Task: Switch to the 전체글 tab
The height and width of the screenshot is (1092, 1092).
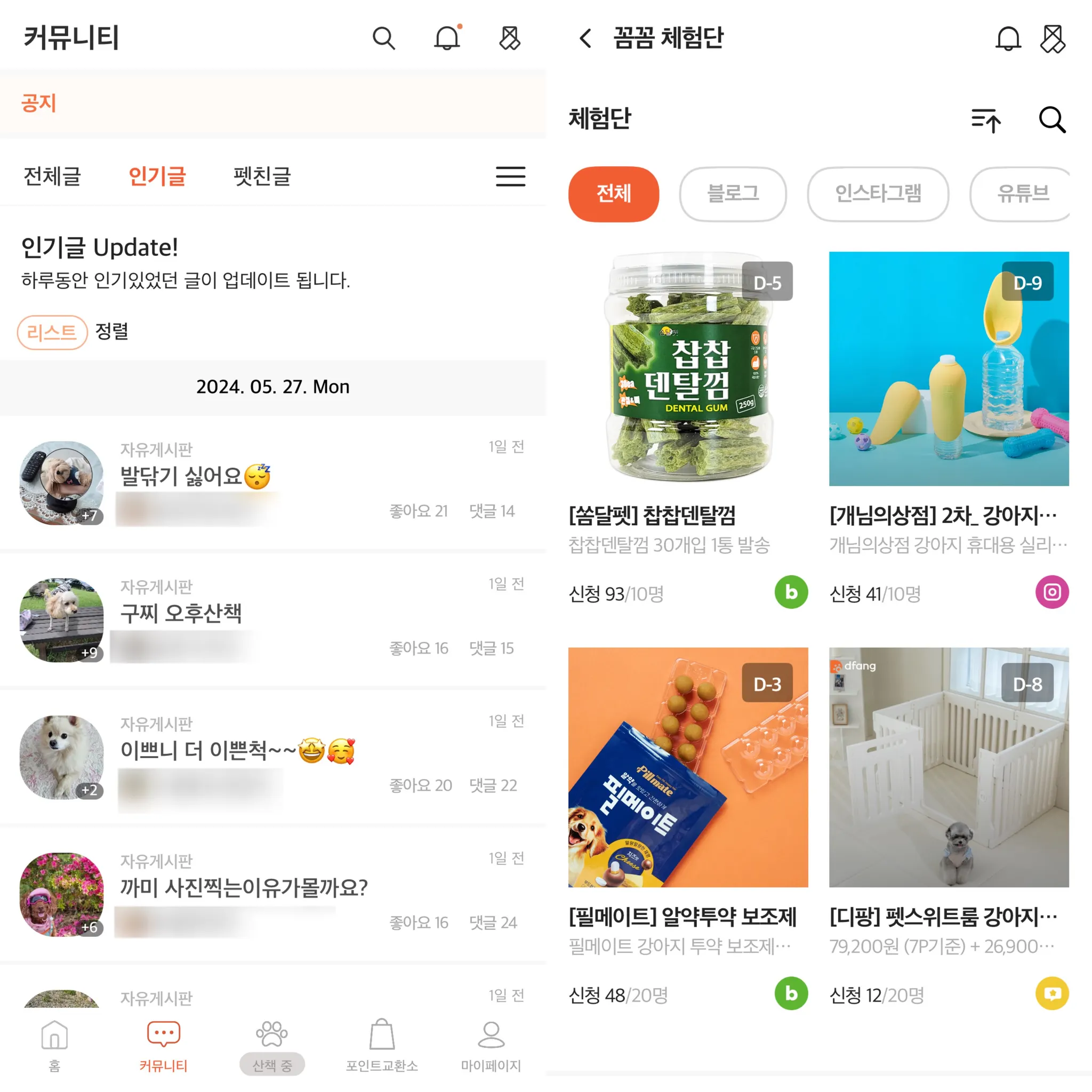Action: (x=52, y=176)
